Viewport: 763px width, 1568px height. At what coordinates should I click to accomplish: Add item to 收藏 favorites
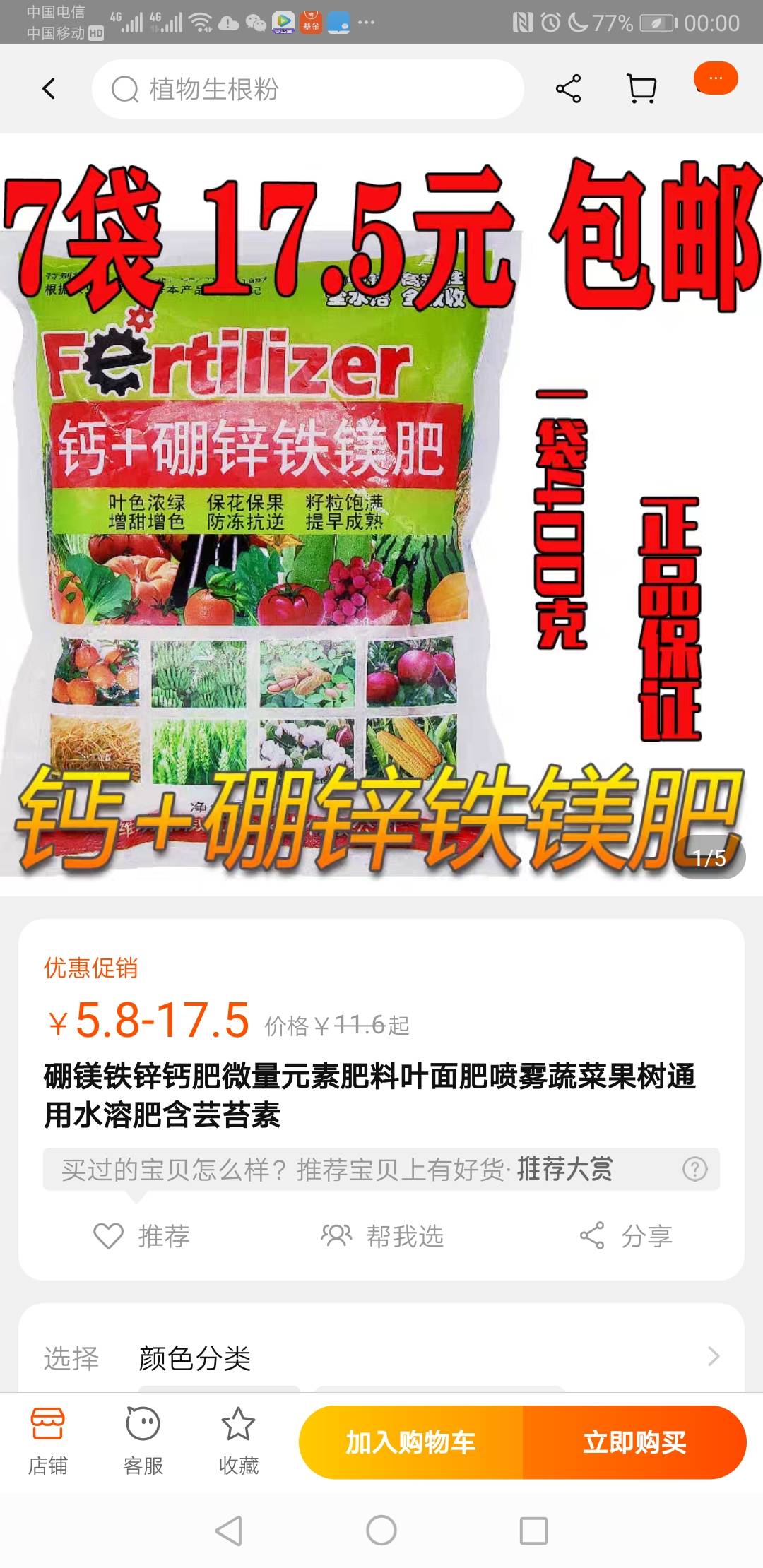(x=239, y=1441)
